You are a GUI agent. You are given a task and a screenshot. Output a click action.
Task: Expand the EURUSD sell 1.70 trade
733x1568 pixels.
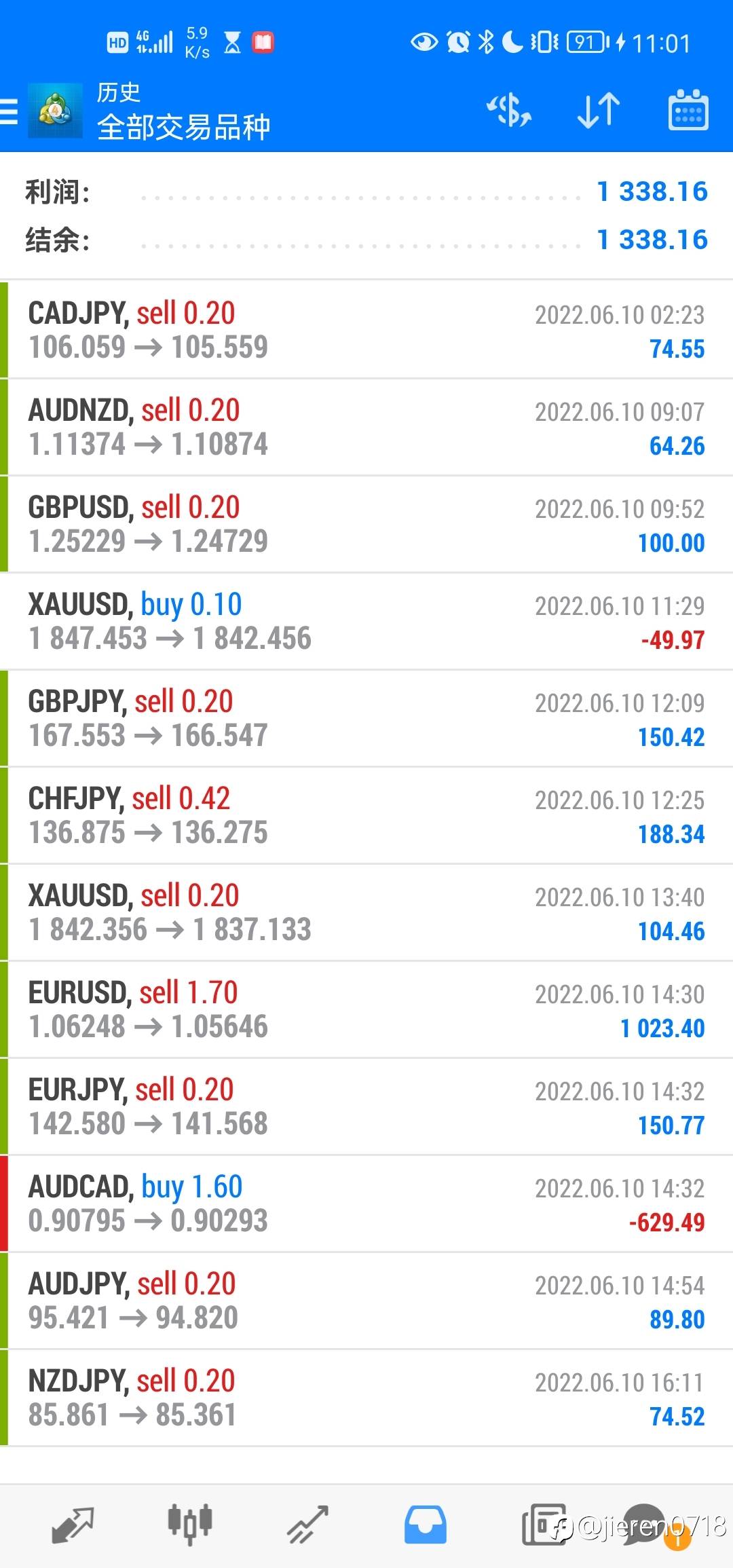[366, 1009]
